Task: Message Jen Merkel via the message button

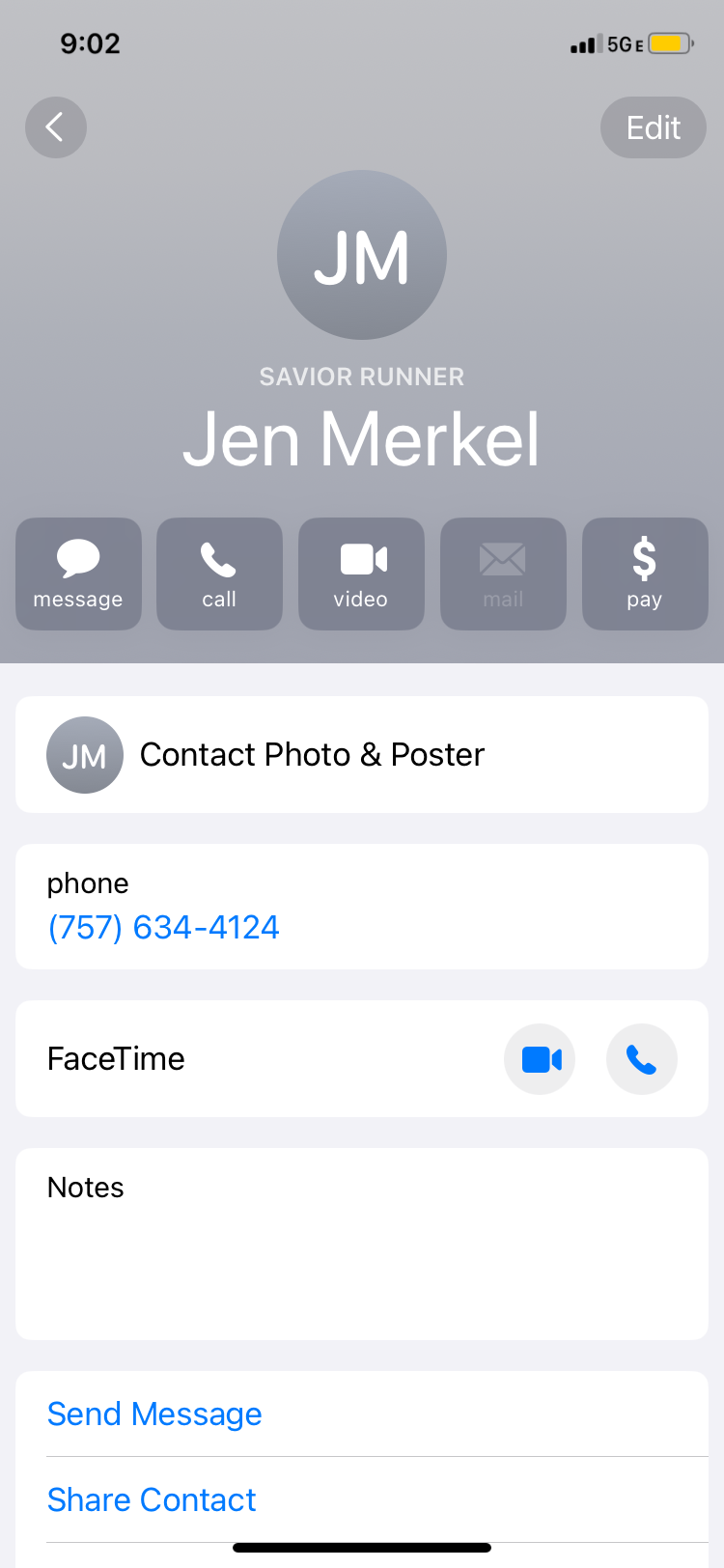Action: pos(78,574)
